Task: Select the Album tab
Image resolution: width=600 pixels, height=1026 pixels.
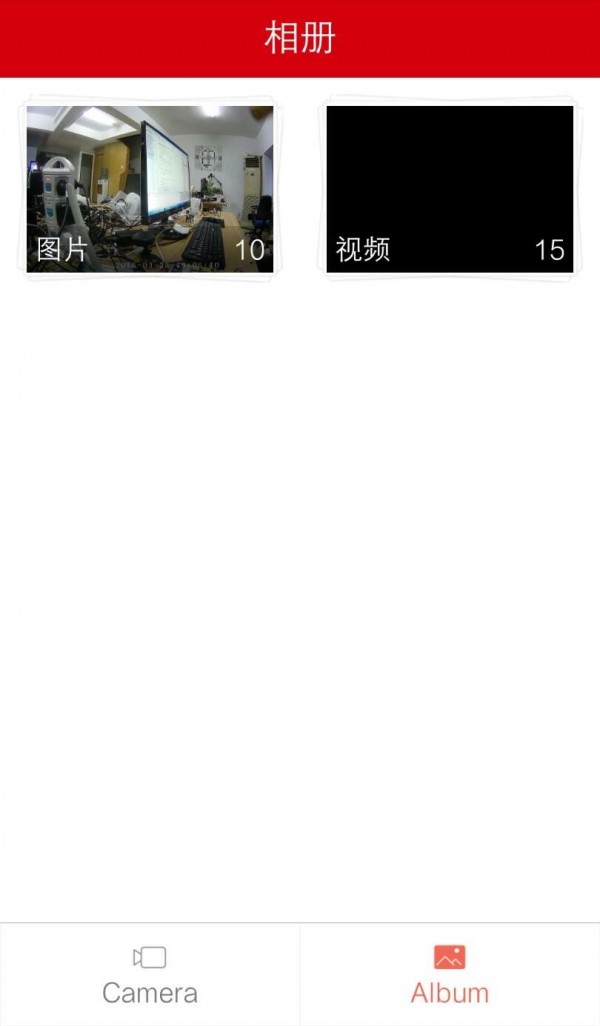Action: [x=450, y=974]
